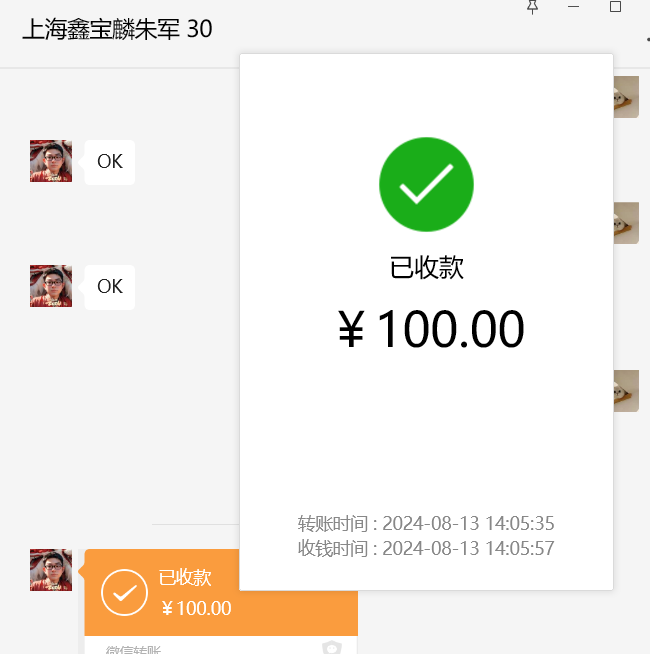Pin the chat window on top
Image resolution: width=650 pixels, height=654 pixels.
point(532,6)
